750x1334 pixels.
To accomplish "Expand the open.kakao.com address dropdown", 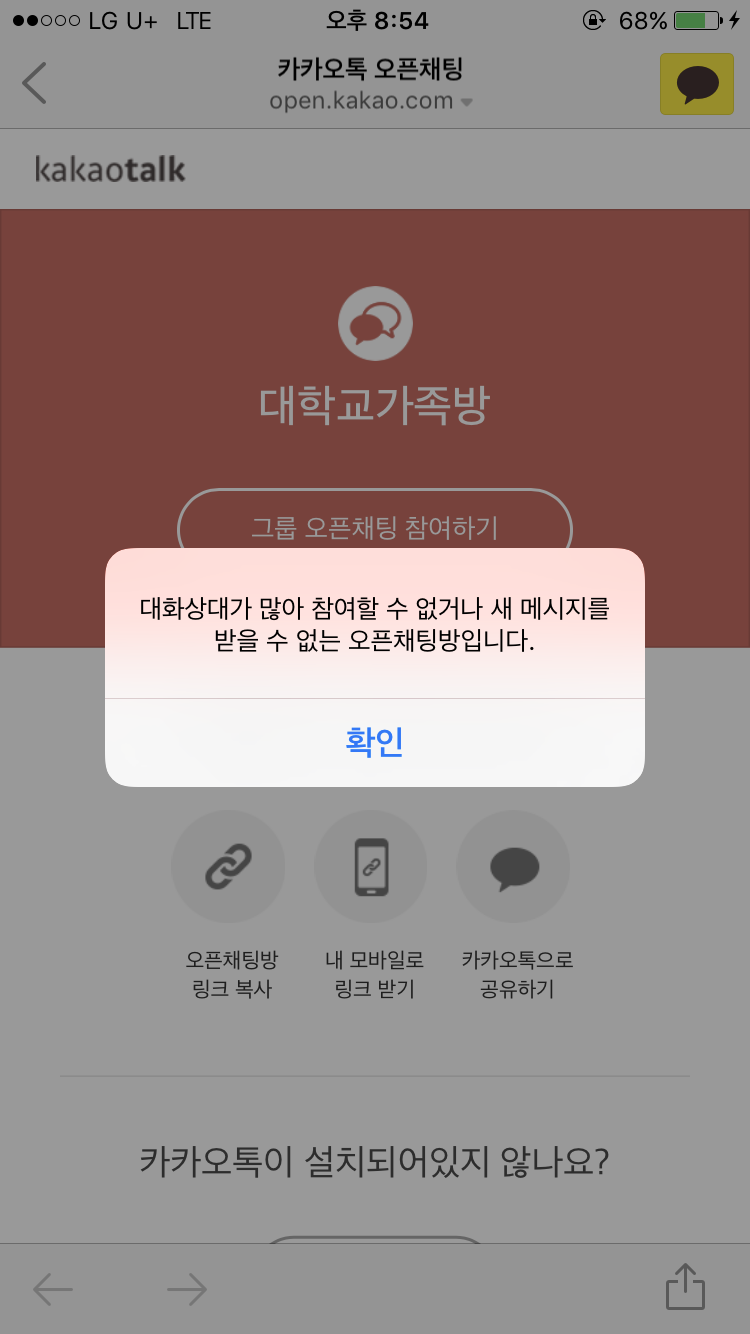I will [x=371, y=101].
